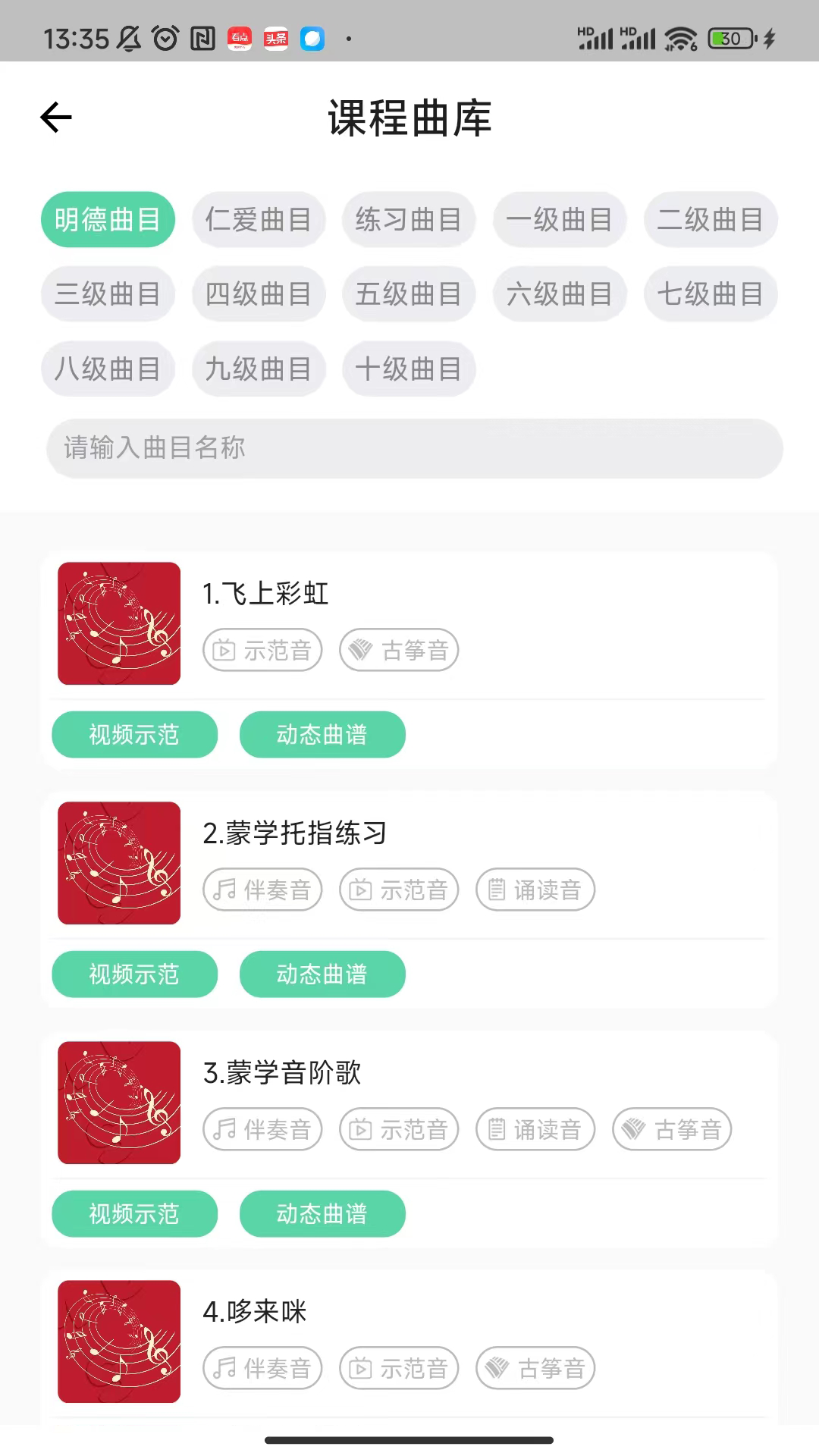Open the 古筝音 for 蒙学音阶歌
819x1456 pixels.
pyautogui.click(x=671, y=1129)
